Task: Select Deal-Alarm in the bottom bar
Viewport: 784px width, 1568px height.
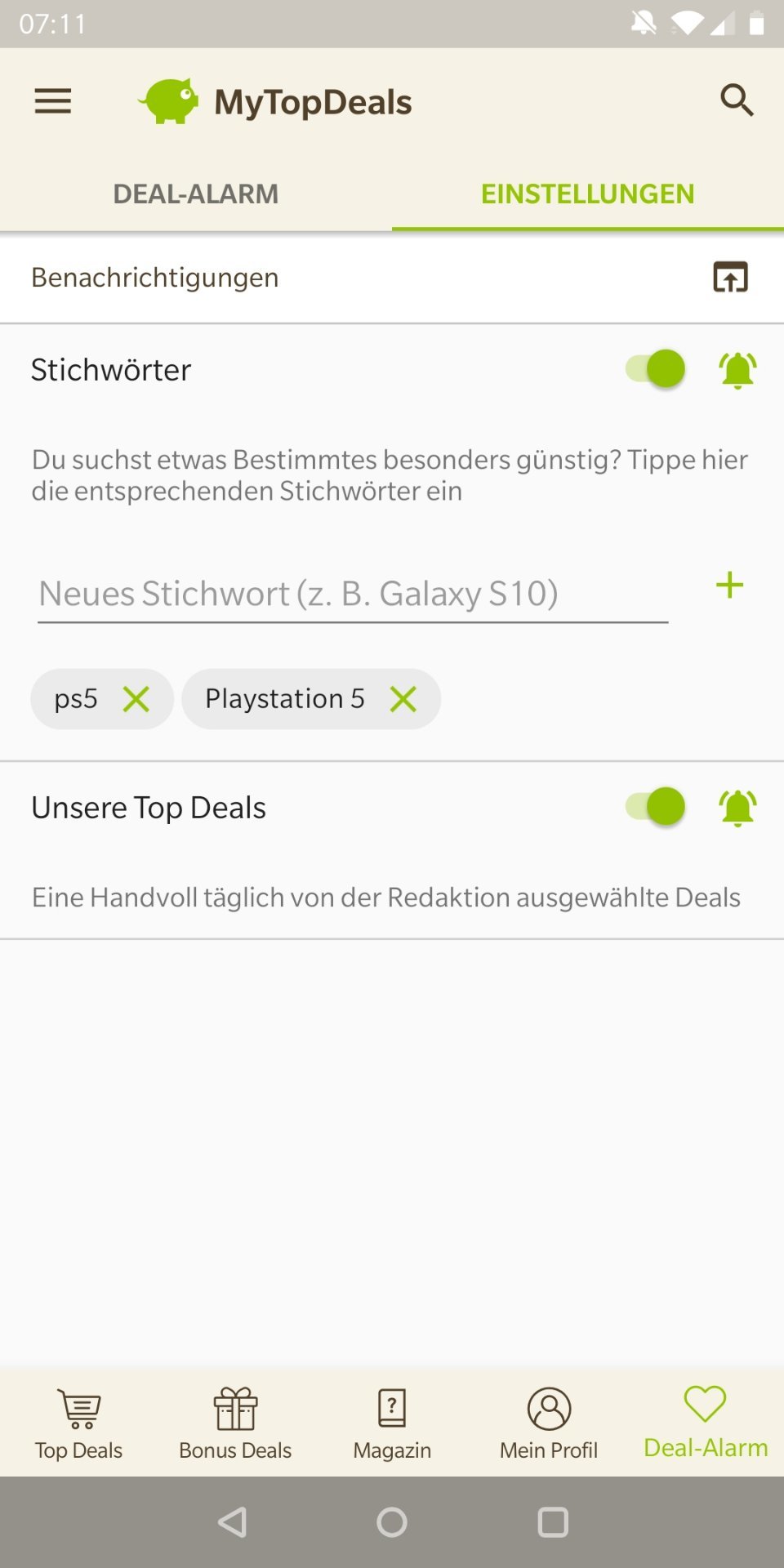Action: point(706,1423)
